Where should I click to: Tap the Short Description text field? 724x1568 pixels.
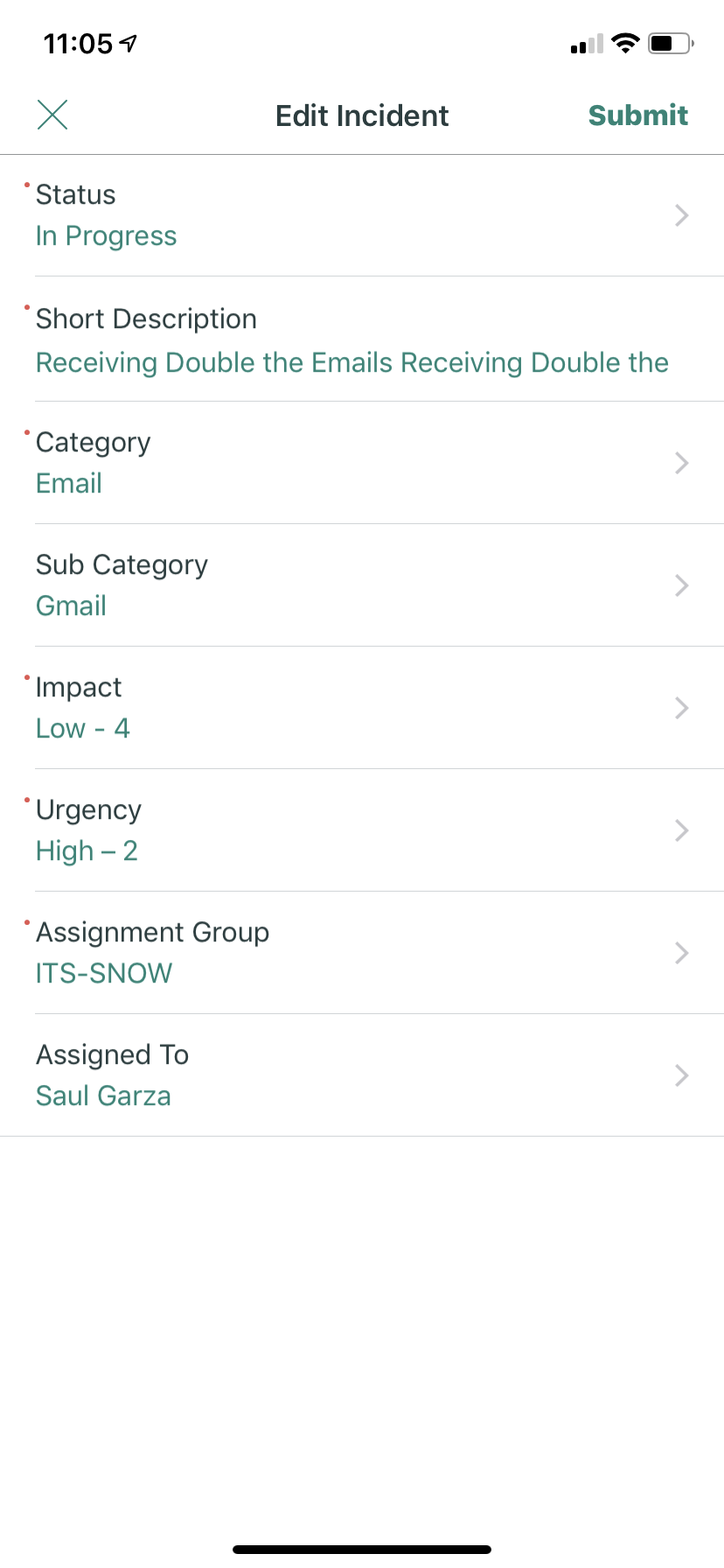(352, 361)
